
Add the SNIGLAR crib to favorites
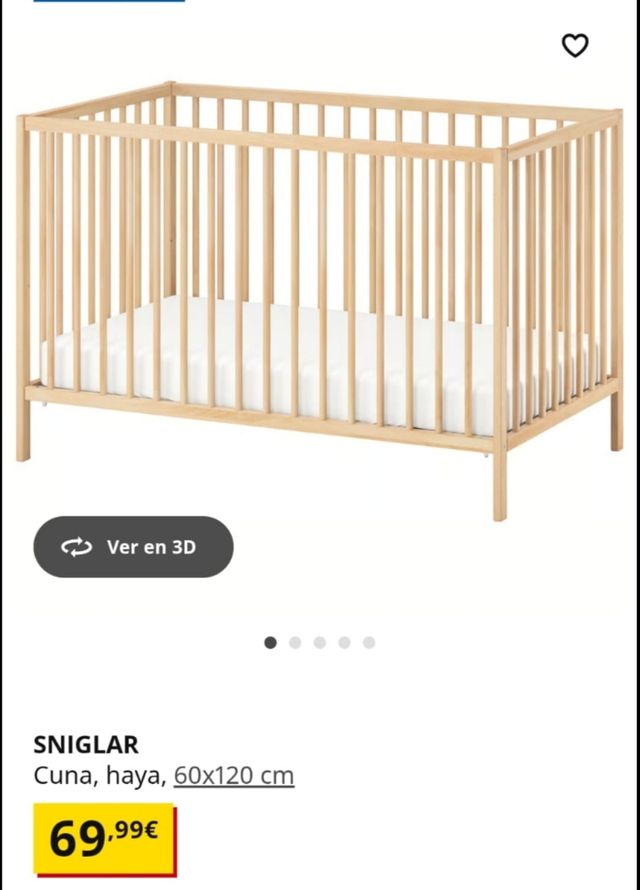(x=575, y=46)
